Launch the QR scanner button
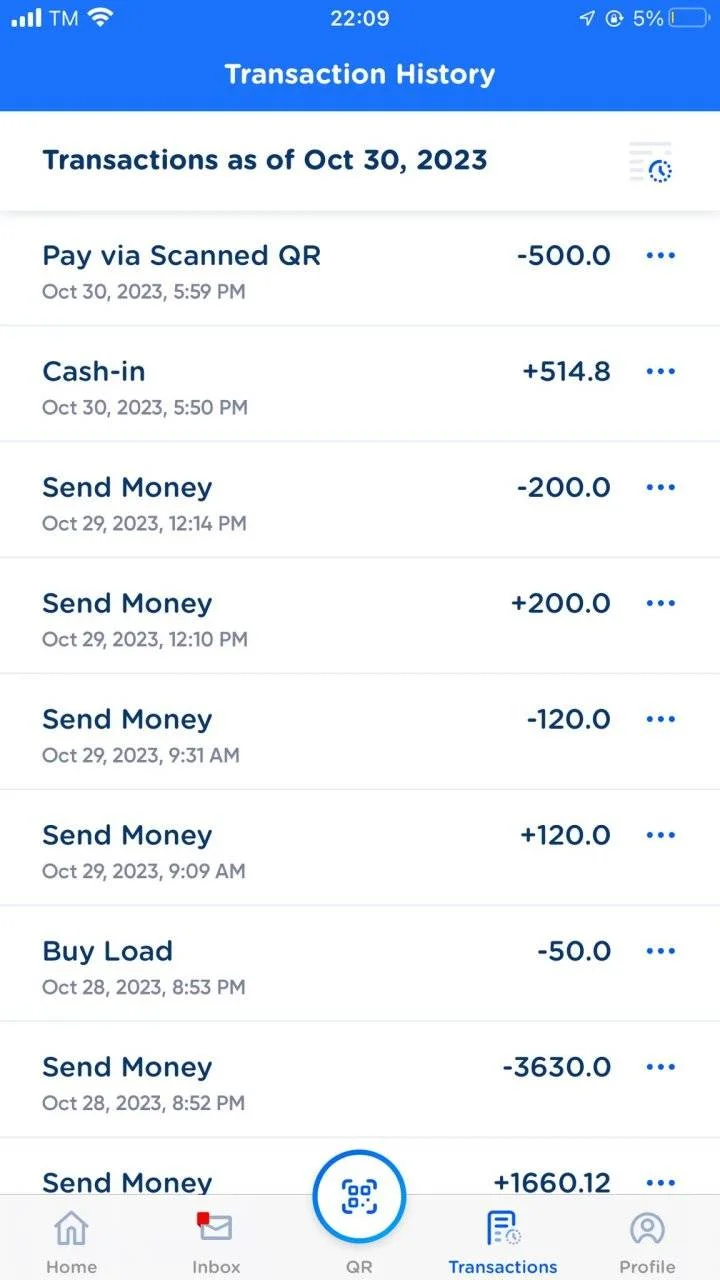The image size is (720, 1280). [359, 1197]
